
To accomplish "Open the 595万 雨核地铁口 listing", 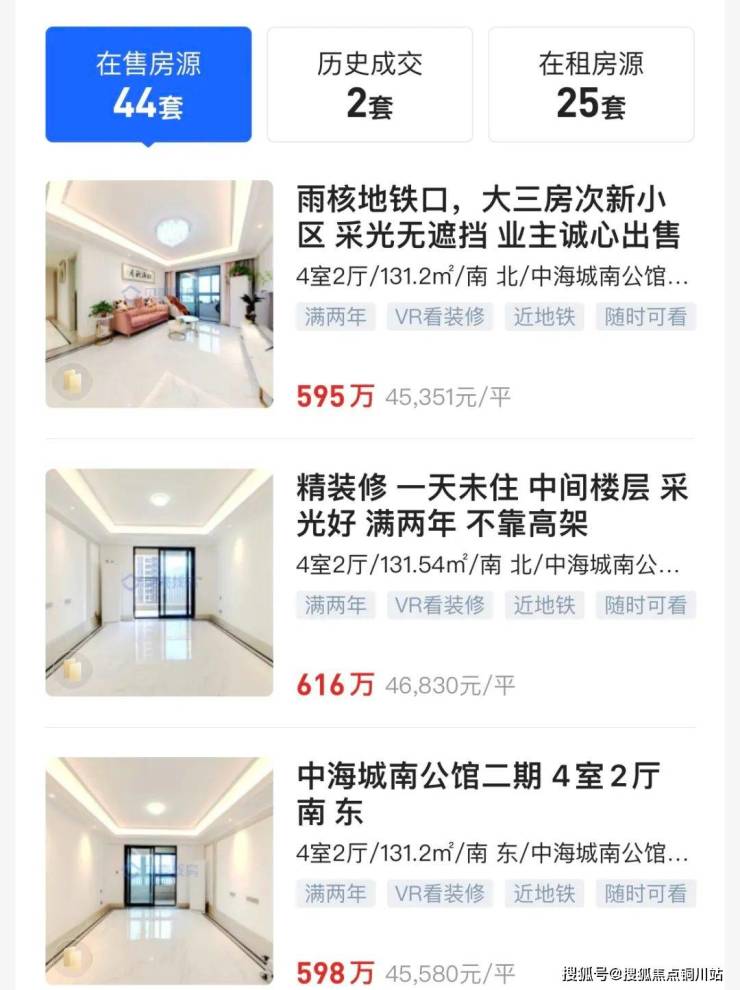I will click(488, 217).
